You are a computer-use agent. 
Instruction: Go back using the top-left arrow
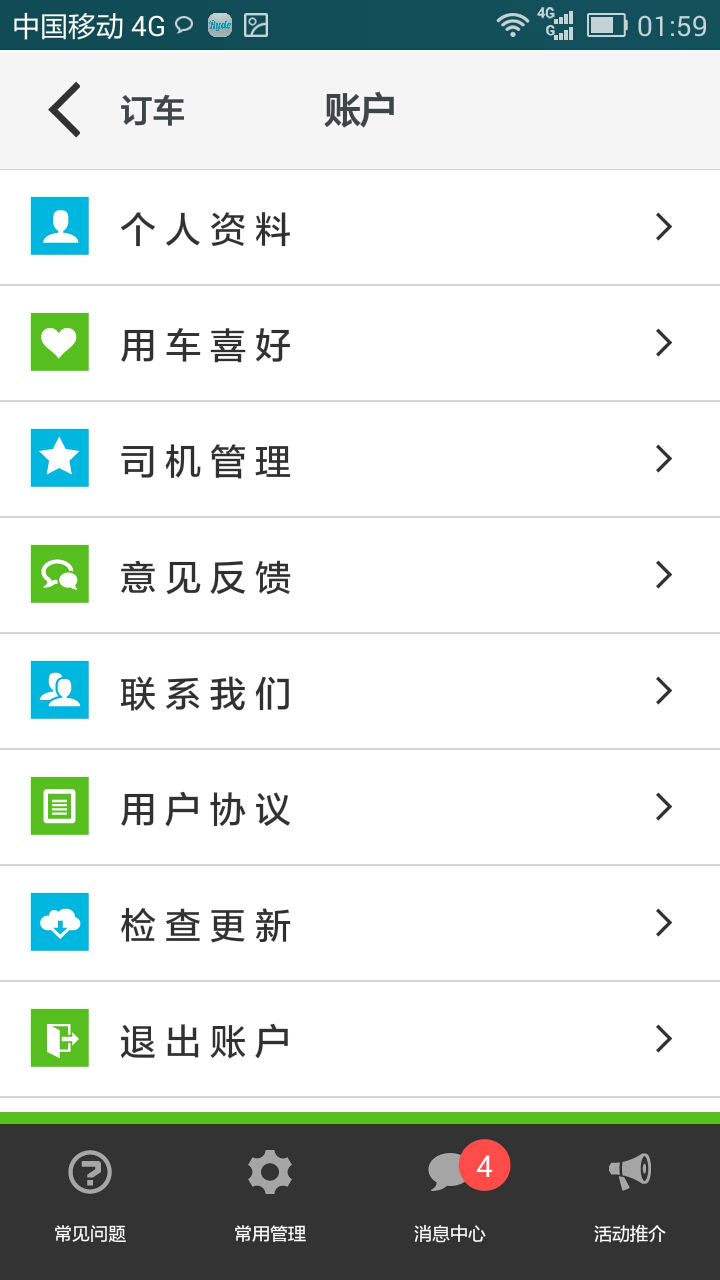pyautogui.click(x=65, y=110)
